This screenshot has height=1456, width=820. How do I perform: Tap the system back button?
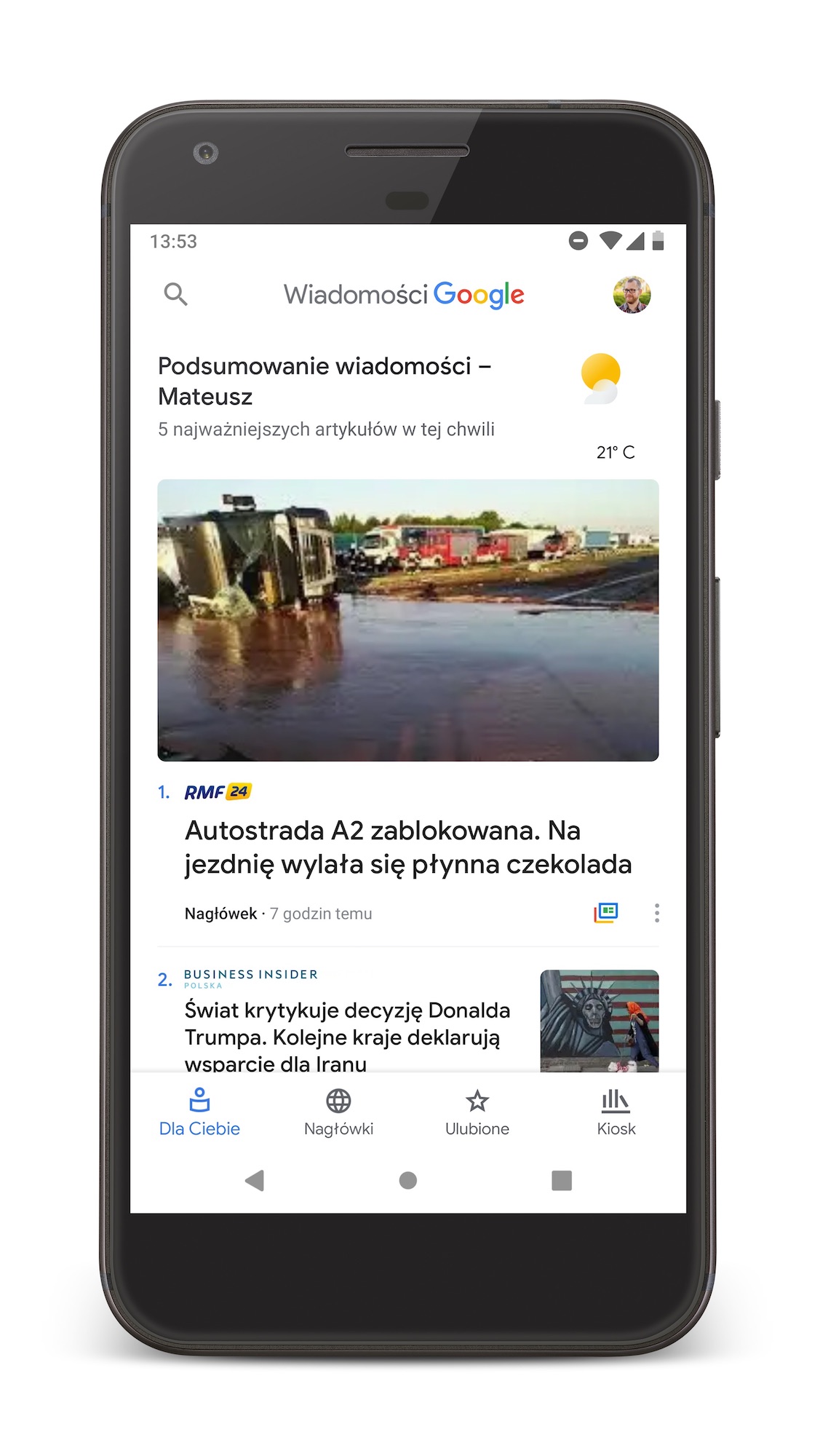coord(255,1180)
